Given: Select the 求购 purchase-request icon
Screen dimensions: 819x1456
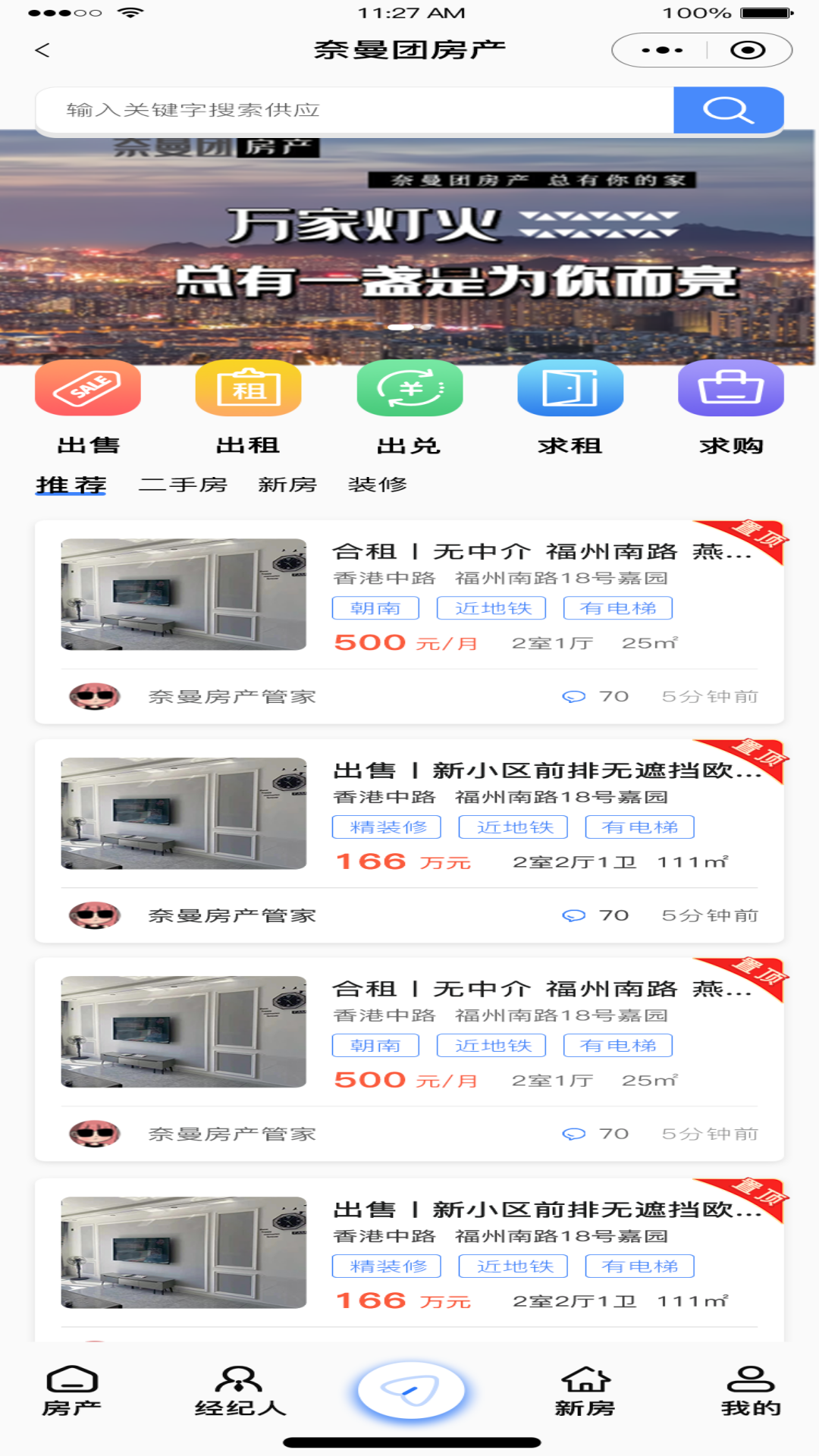Looking at the screenshot, I should pyautogui.click(x=730, y=388).
